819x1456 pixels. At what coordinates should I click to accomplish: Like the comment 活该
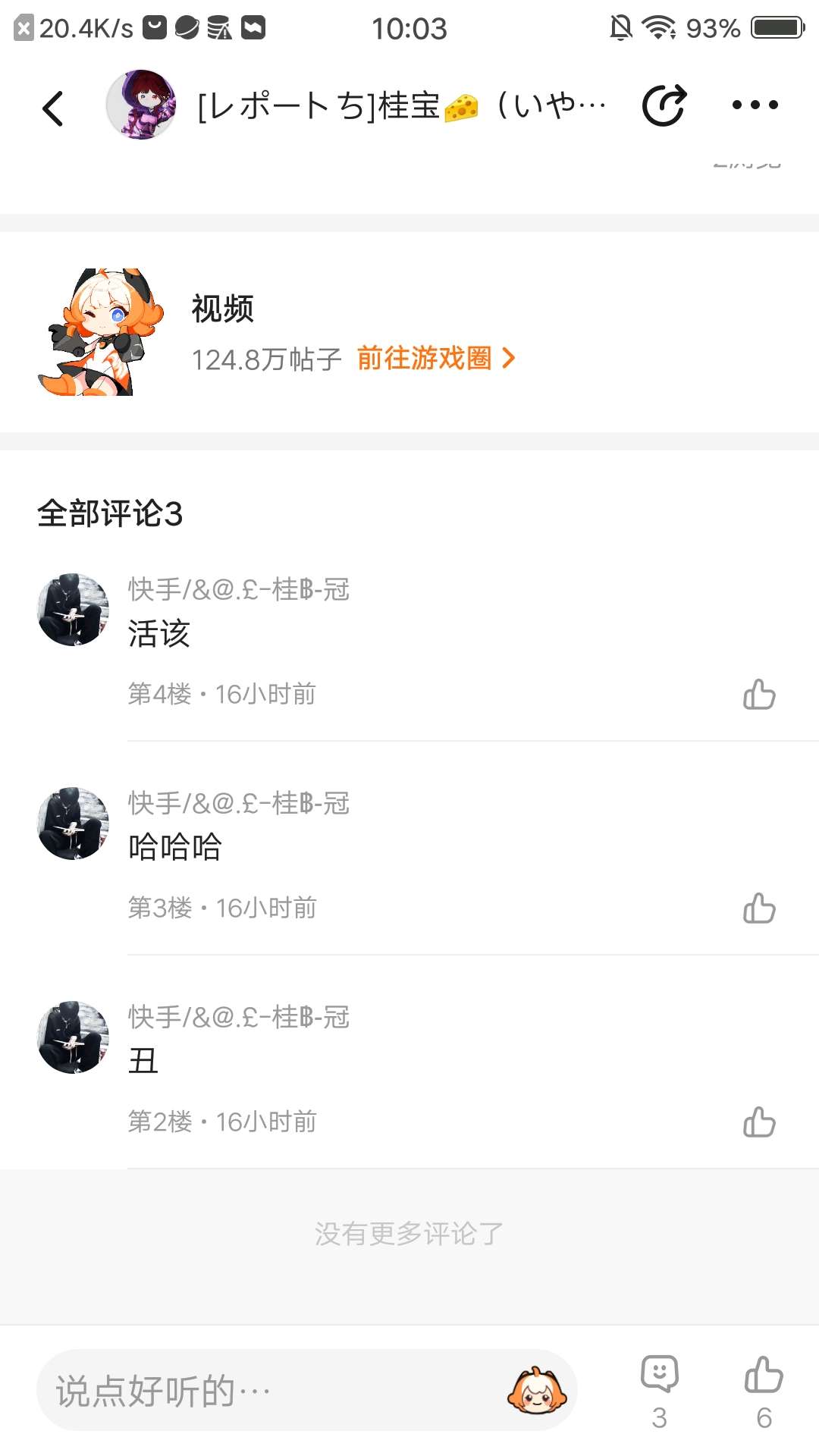[x=759, y=694]
